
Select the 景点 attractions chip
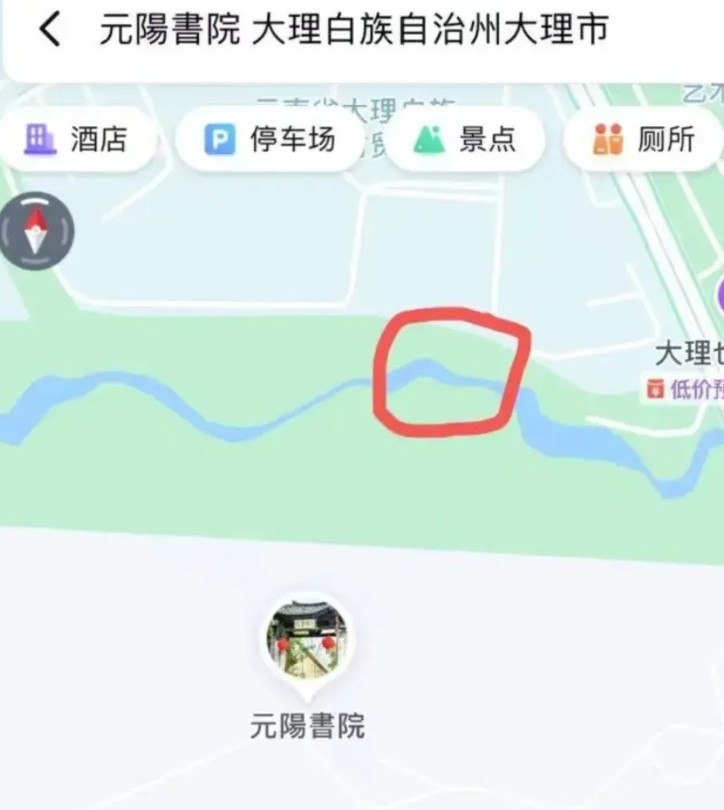point(466,139)
